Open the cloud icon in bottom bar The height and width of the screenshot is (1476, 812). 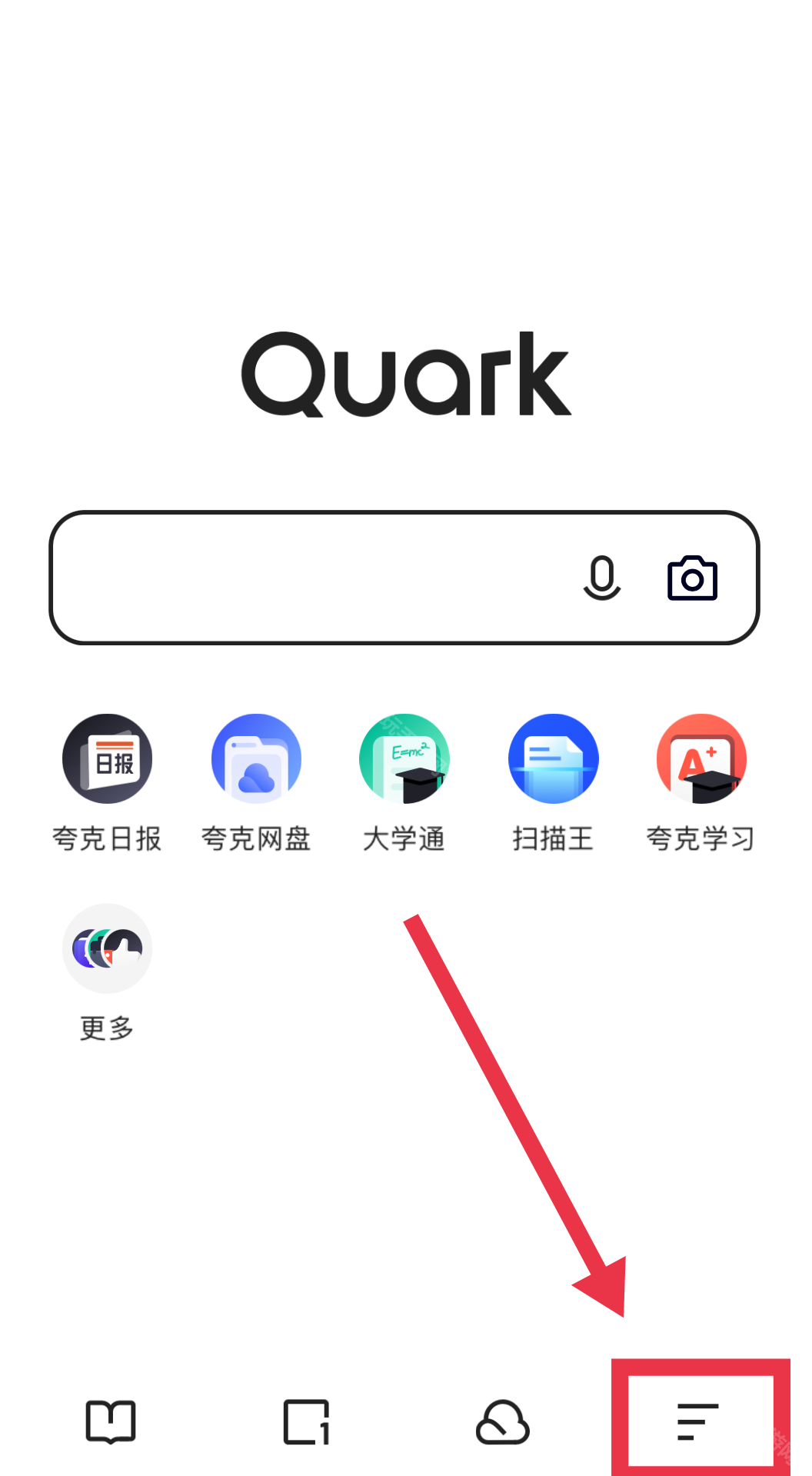pyautogui.click(x=502, y=1422)
